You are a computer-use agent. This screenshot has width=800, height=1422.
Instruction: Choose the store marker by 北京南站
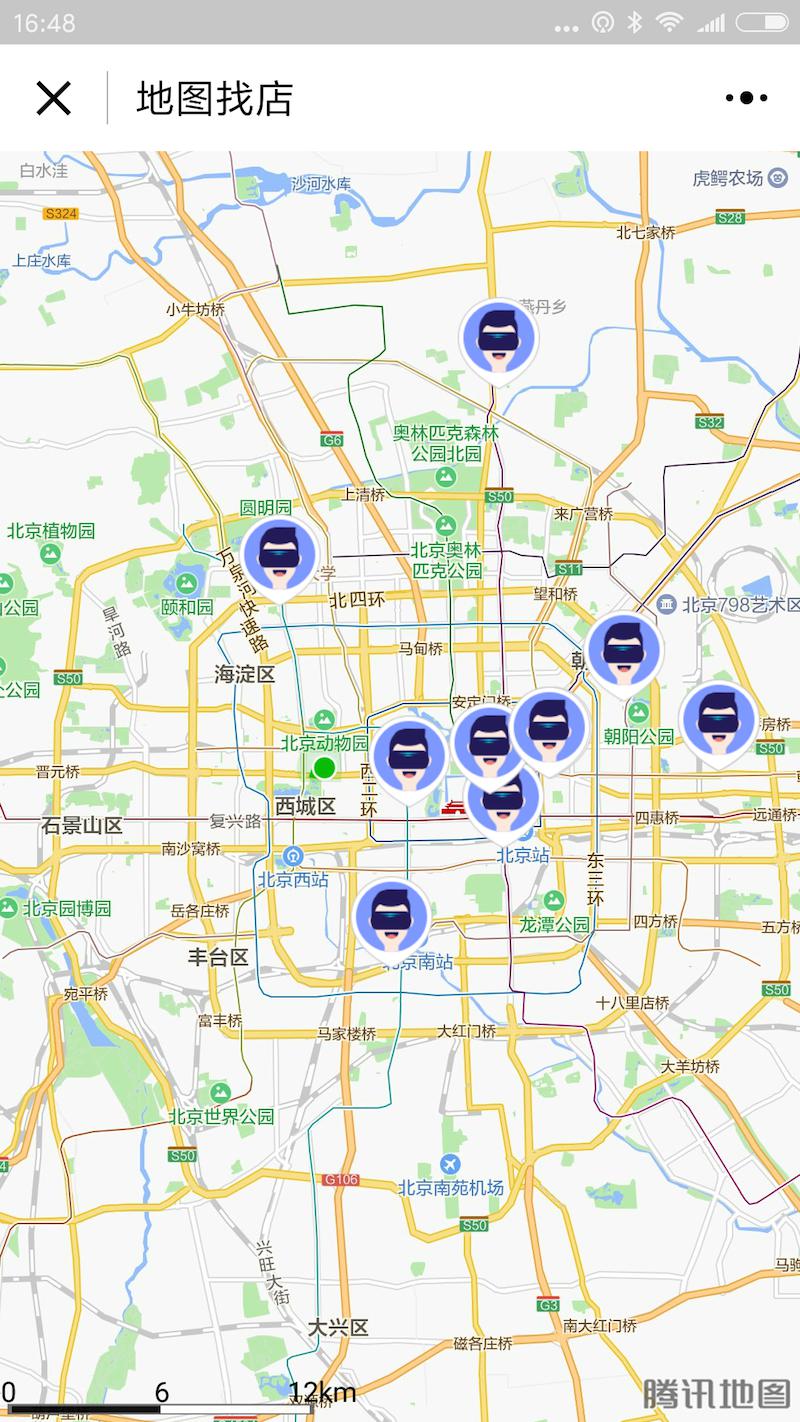pyautogui.click(x=391, y=919)
